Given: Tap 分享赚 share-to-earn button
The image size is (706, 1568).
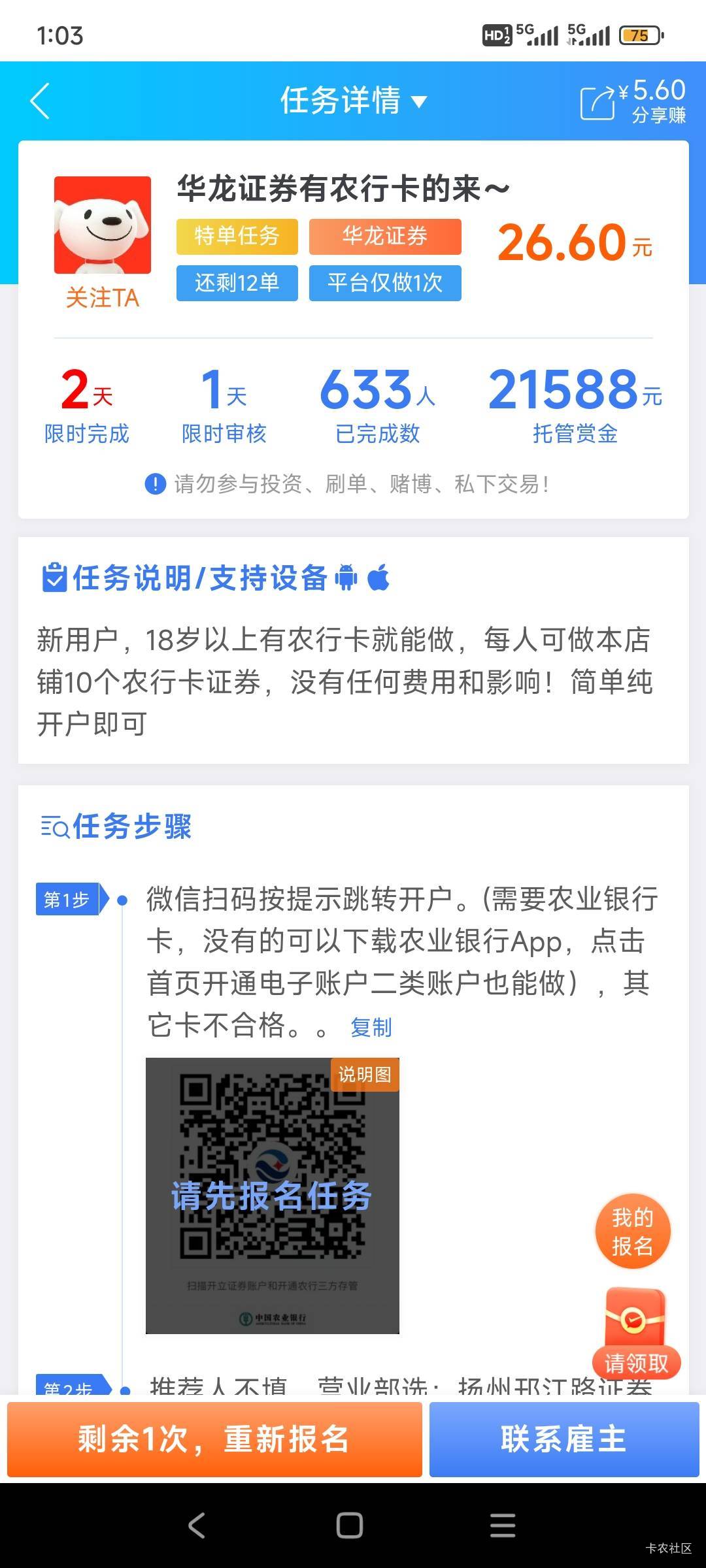Looking at the screenshot, I should 633,101.
